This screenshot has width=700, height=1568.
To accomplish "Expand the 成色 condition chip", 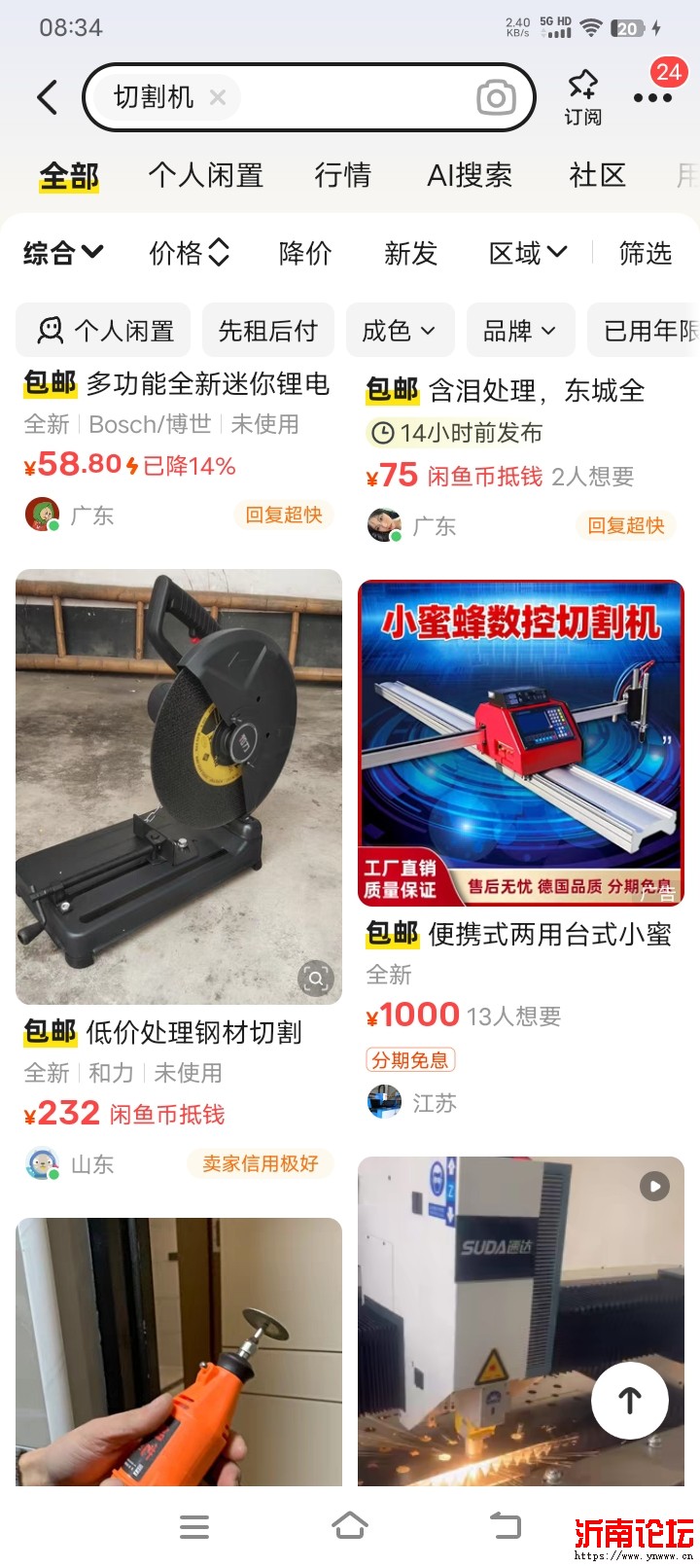I will 399,331.
